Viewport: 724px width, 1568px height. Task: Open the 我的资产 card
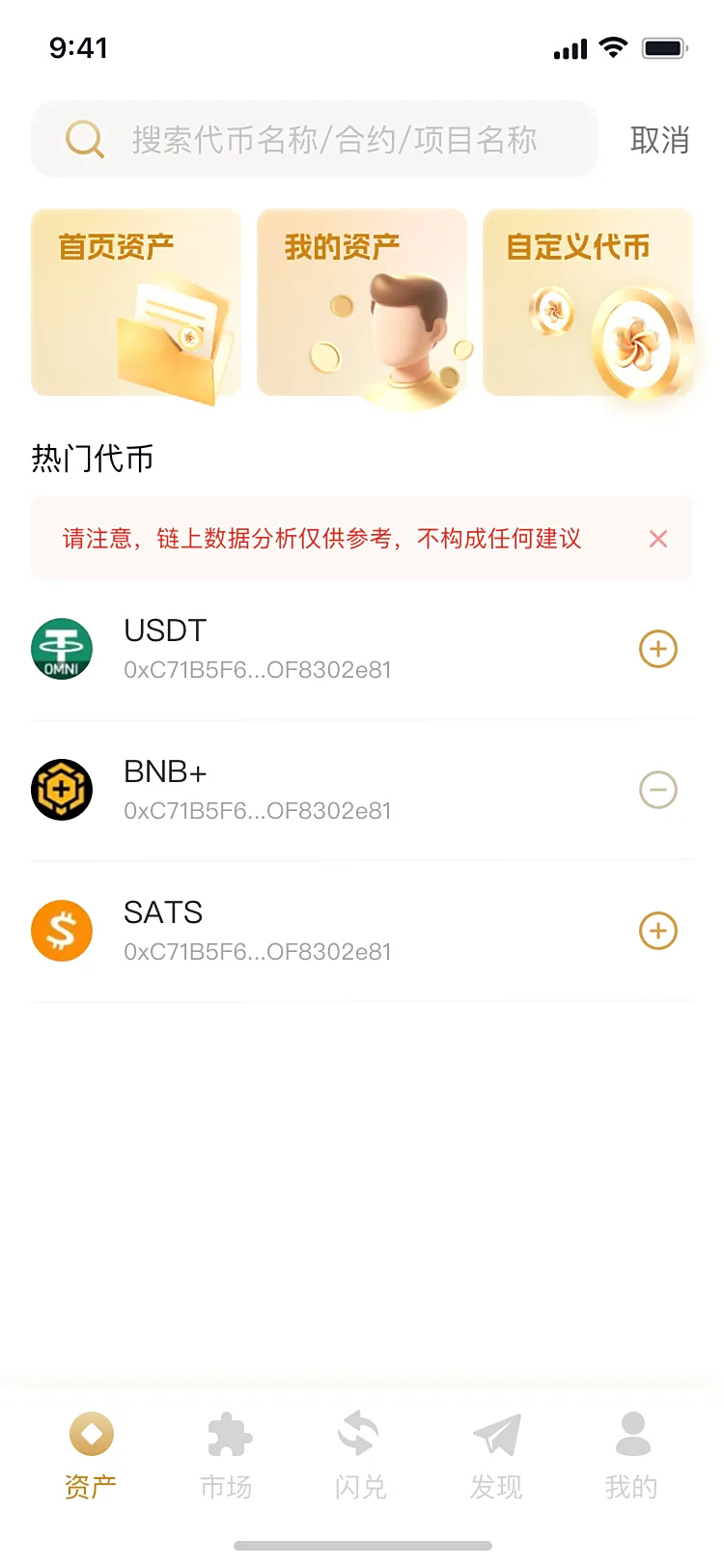[x=362, y=302]
